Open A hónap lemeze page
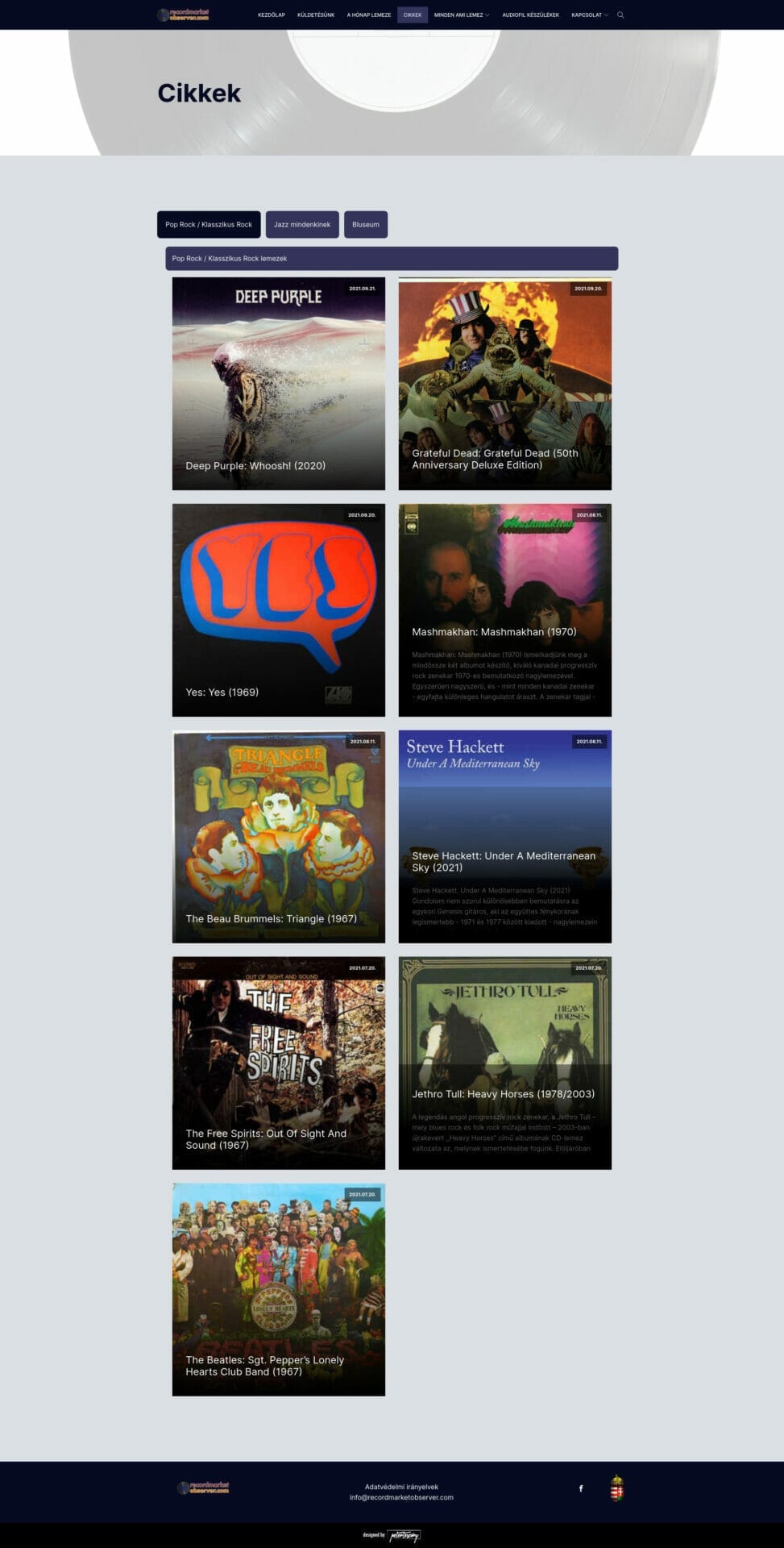 click(x=369, y=15)
